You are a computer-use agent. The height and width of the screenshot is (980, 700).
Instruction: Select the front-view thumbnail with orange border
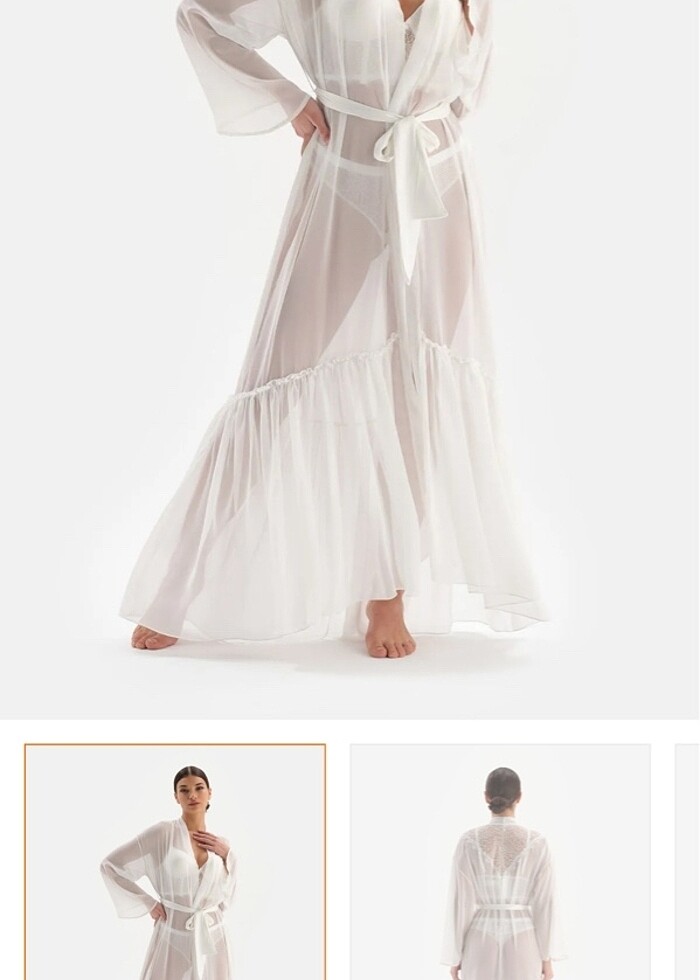(x=175, y=862)
